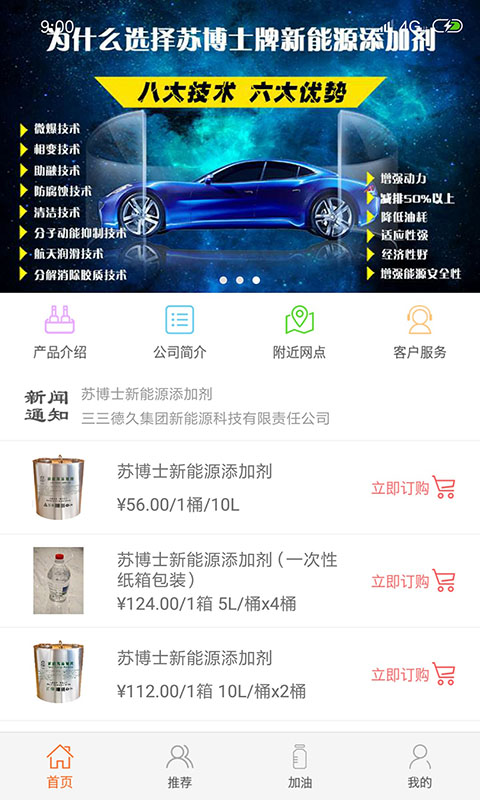Tap the promotional banner about 苏博士 additive
The width and height of the screenshot is (480, 800).
click(240, 146)
